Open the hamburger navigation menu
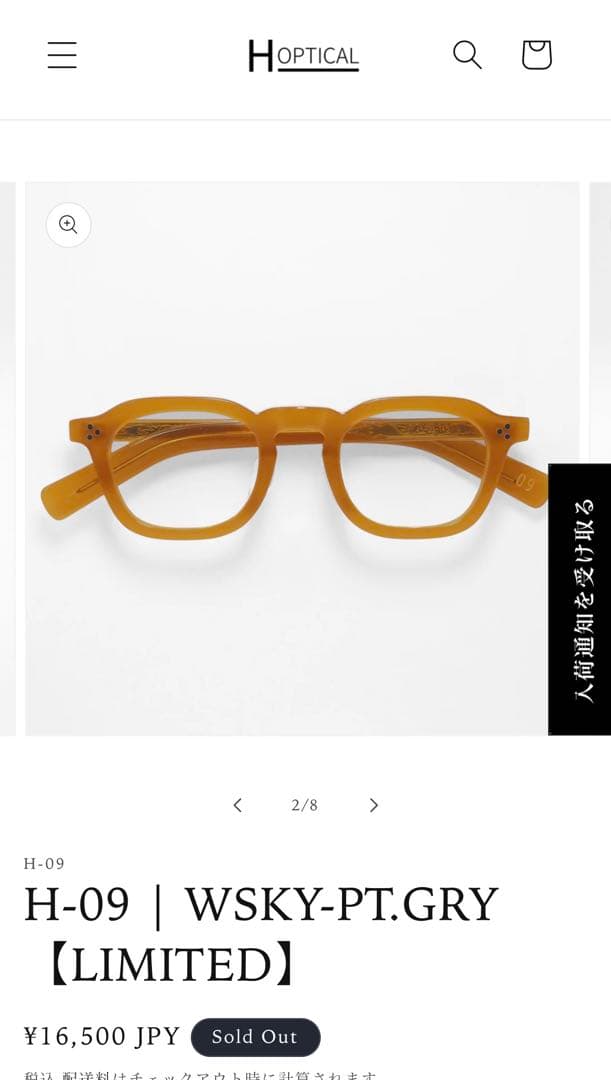The width and height of the screenshot is (611, 1080). point(62,55)
